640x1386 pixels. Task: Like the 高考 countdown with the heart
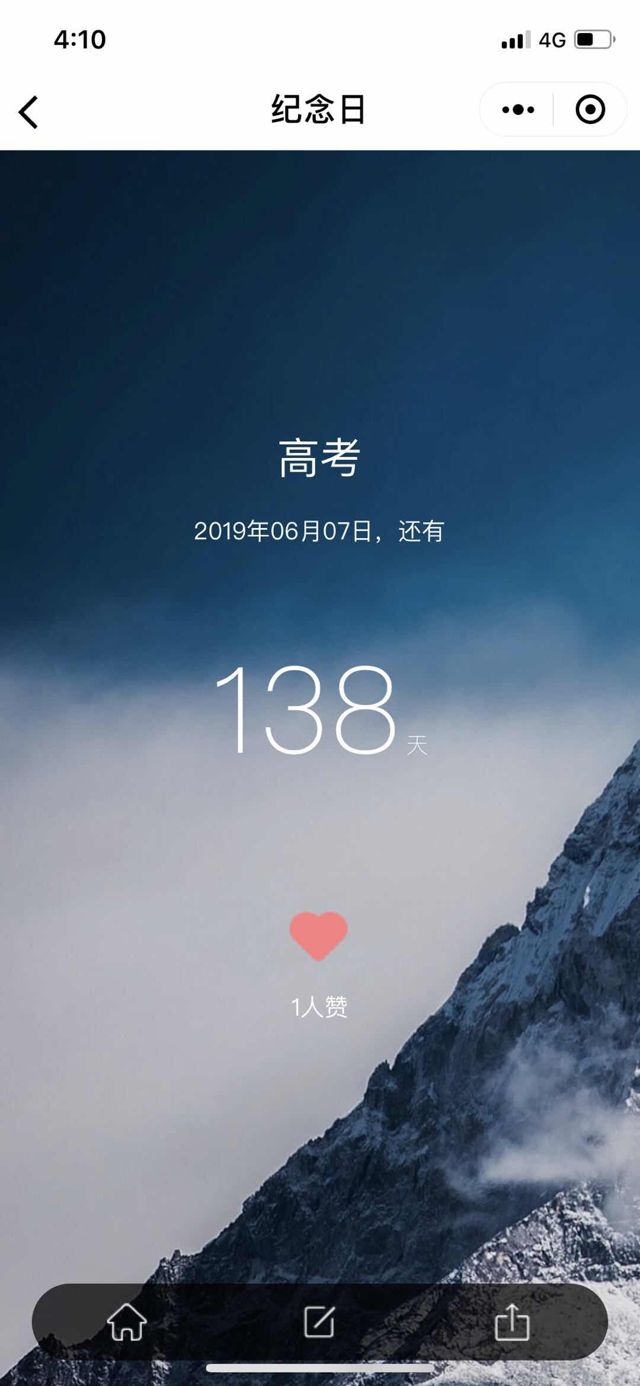coord(319,936)
